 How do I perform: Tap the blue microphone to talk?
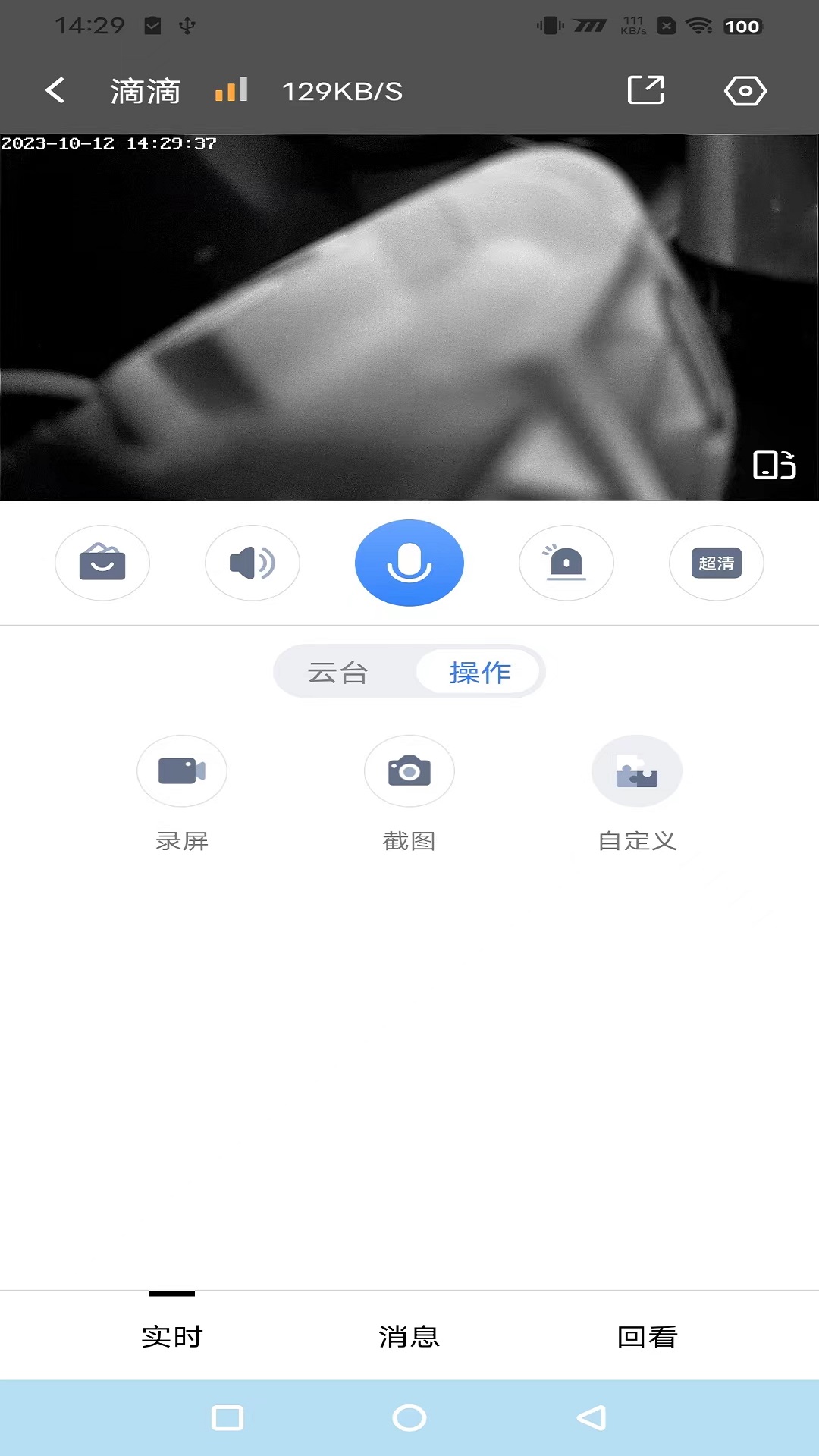[x=409, y=563]
